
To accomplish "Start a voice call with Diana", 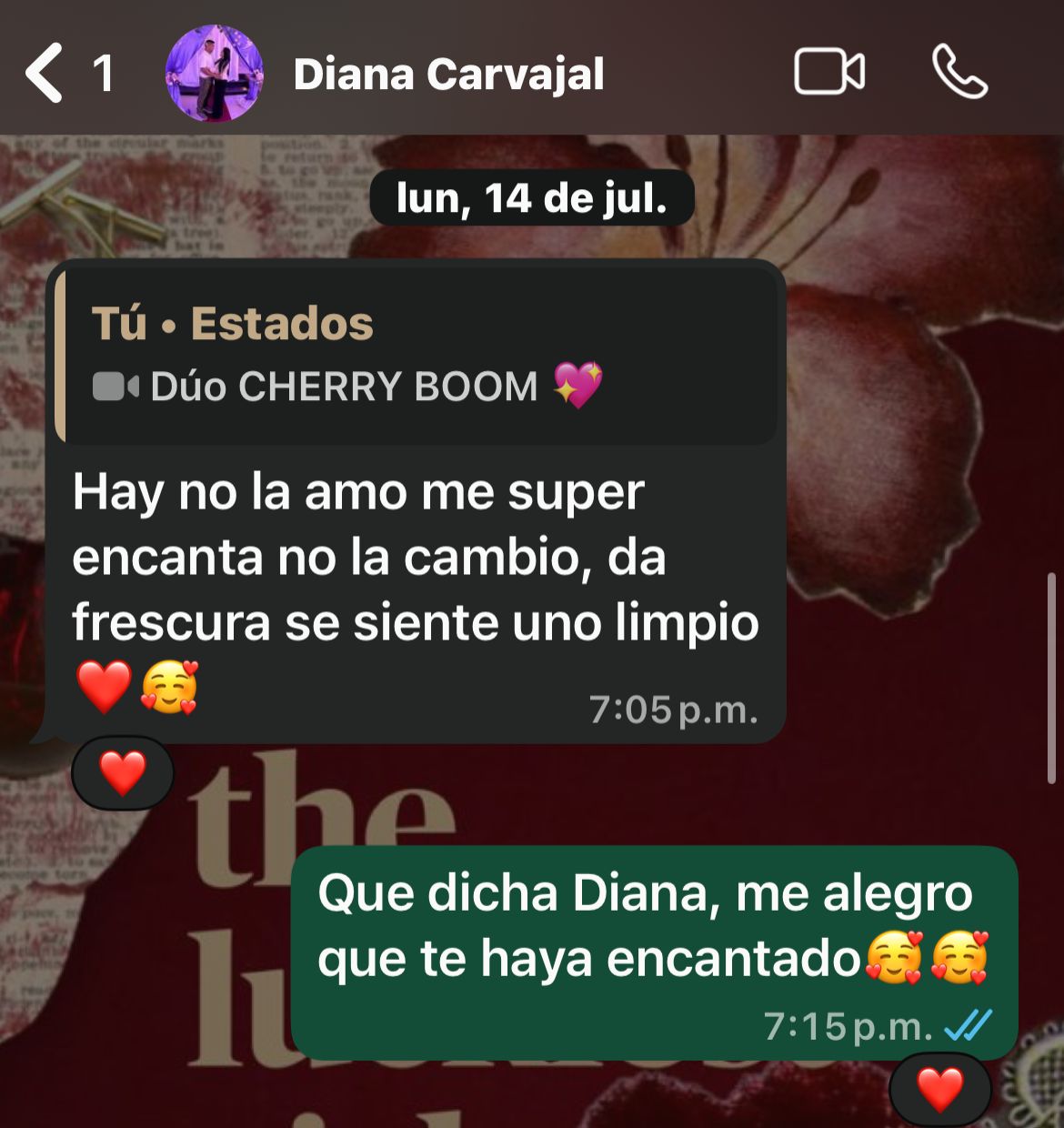I will point(959,72).
